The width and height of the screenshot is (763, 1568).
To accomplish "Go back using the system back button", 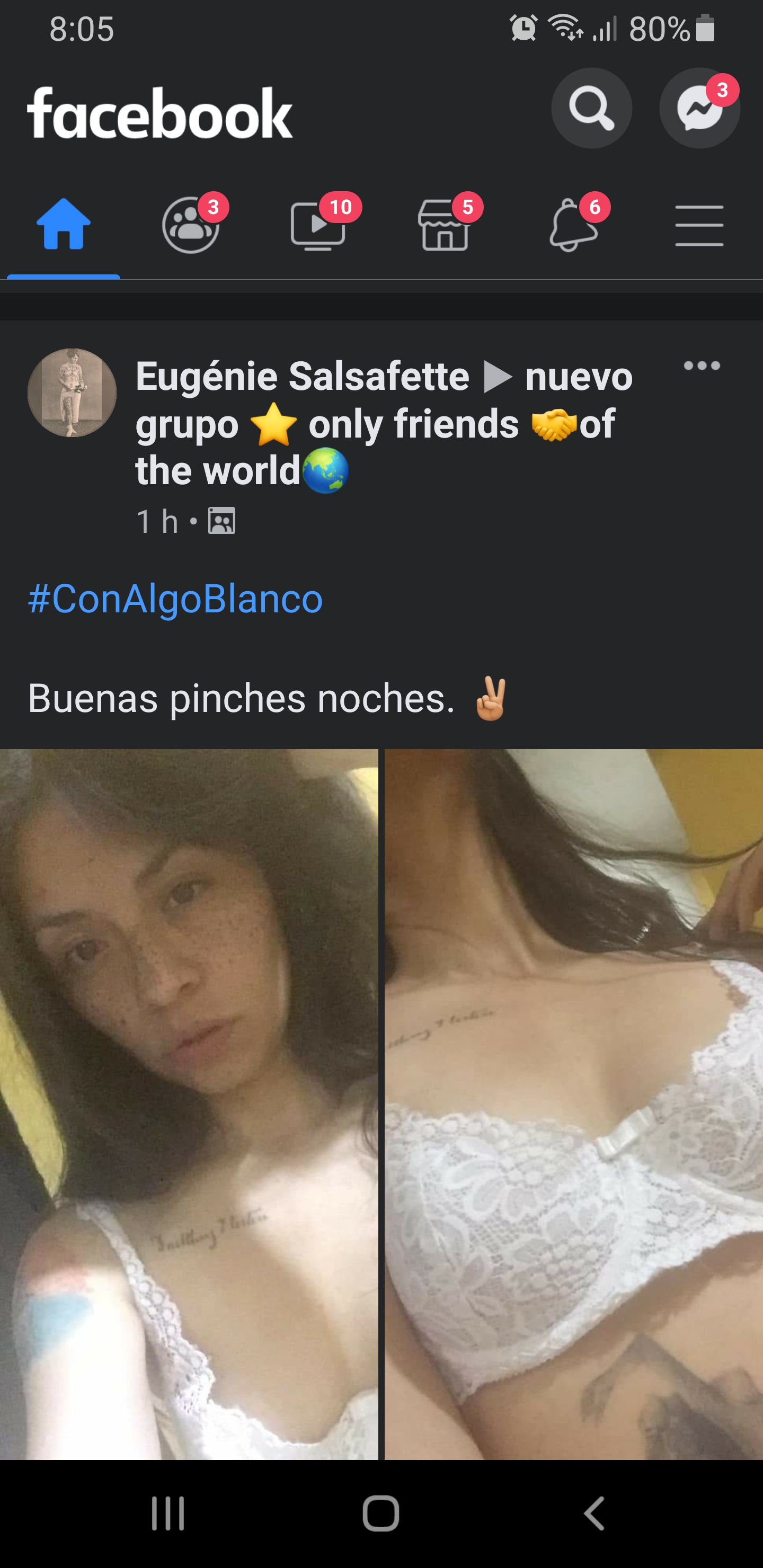I will click(x=595, y=1513).
